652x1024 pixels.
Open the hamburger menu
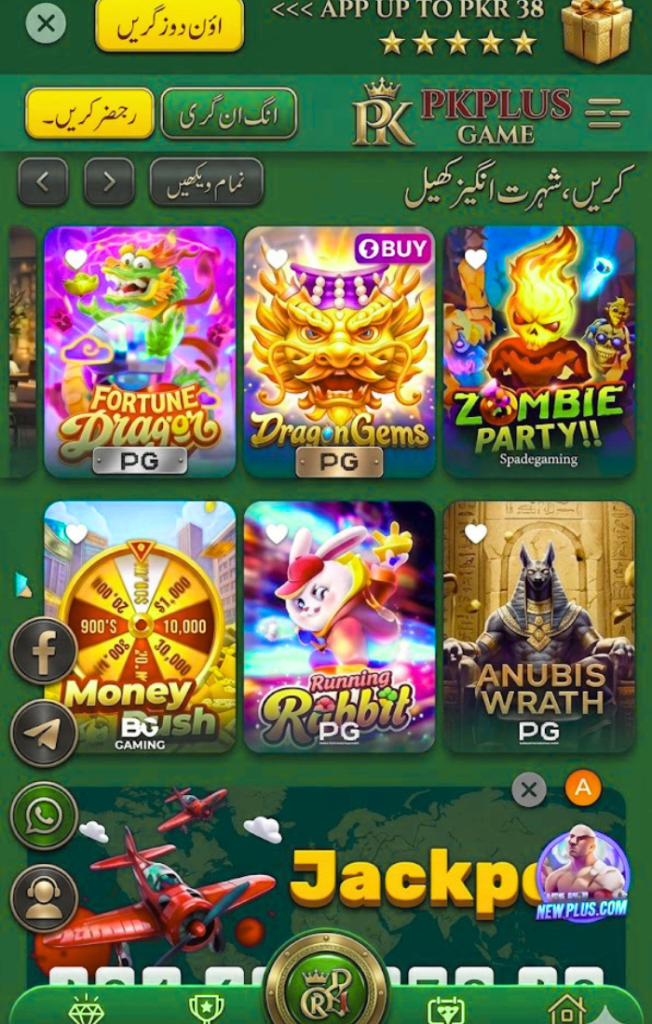(607, 113)
